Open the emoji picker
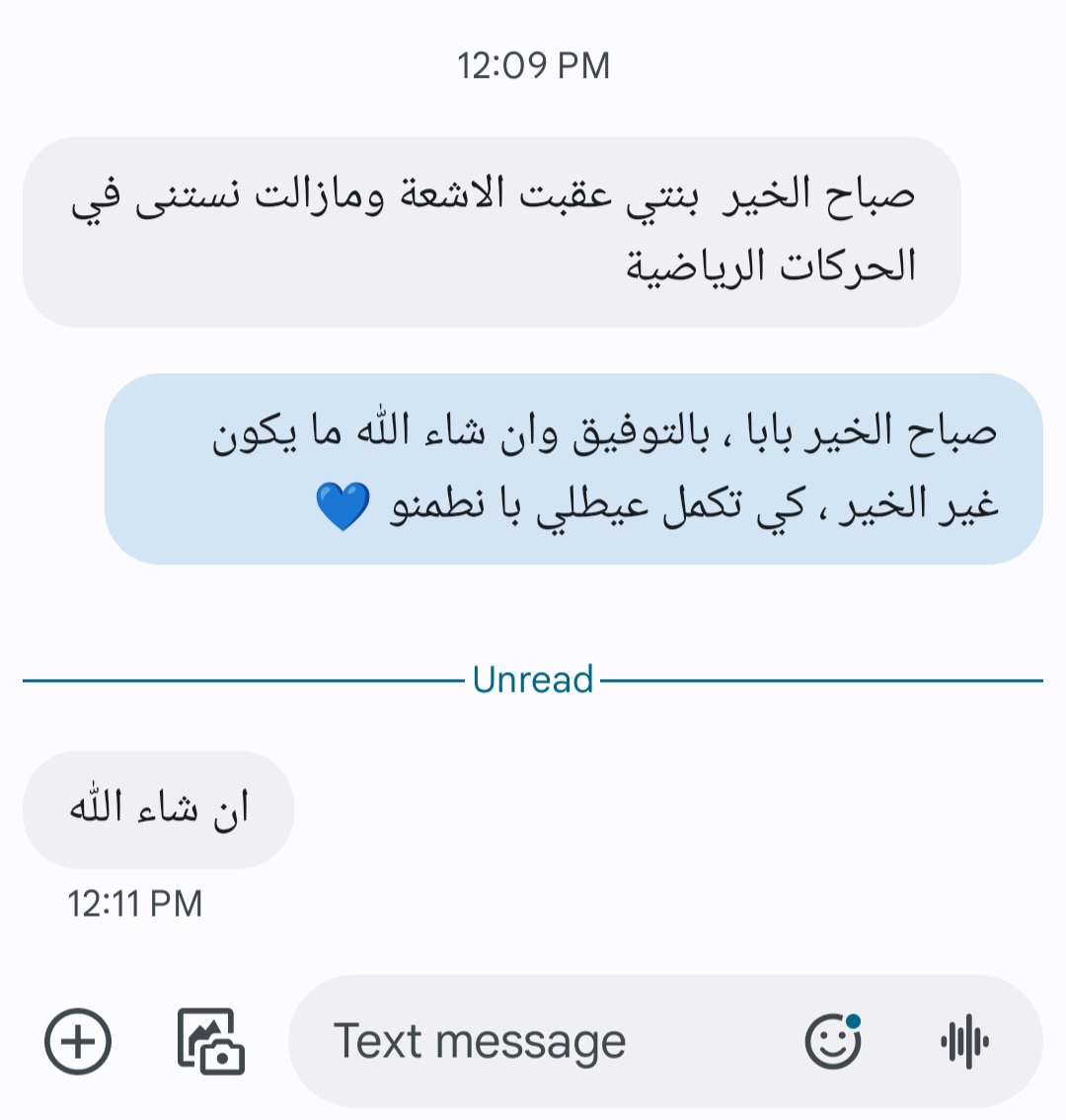Screen dimensions: 1066x1120 (x=833, y=1041)
